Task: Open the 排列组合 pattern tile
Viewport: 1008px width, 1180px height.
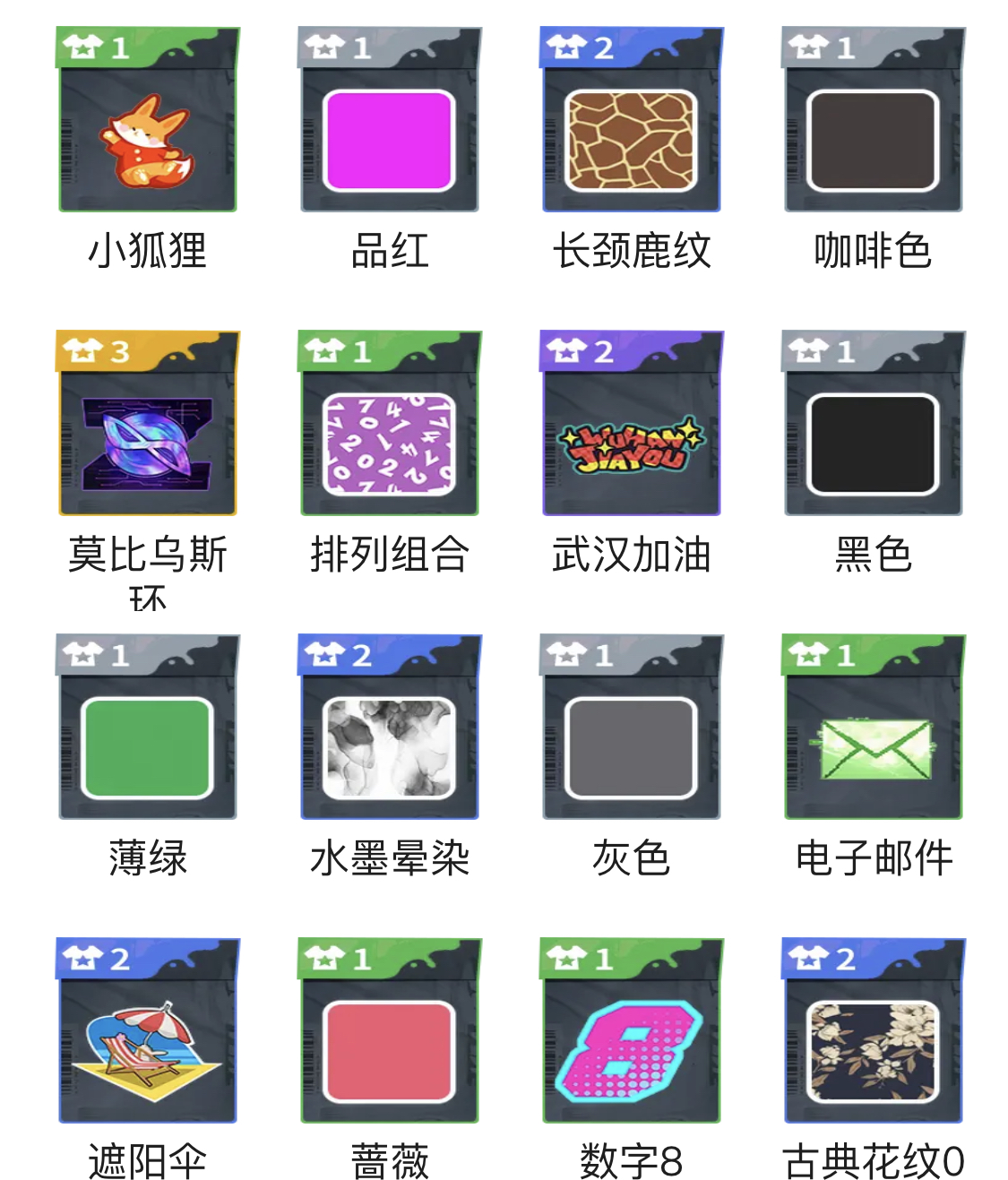Action: click(390, 444)
